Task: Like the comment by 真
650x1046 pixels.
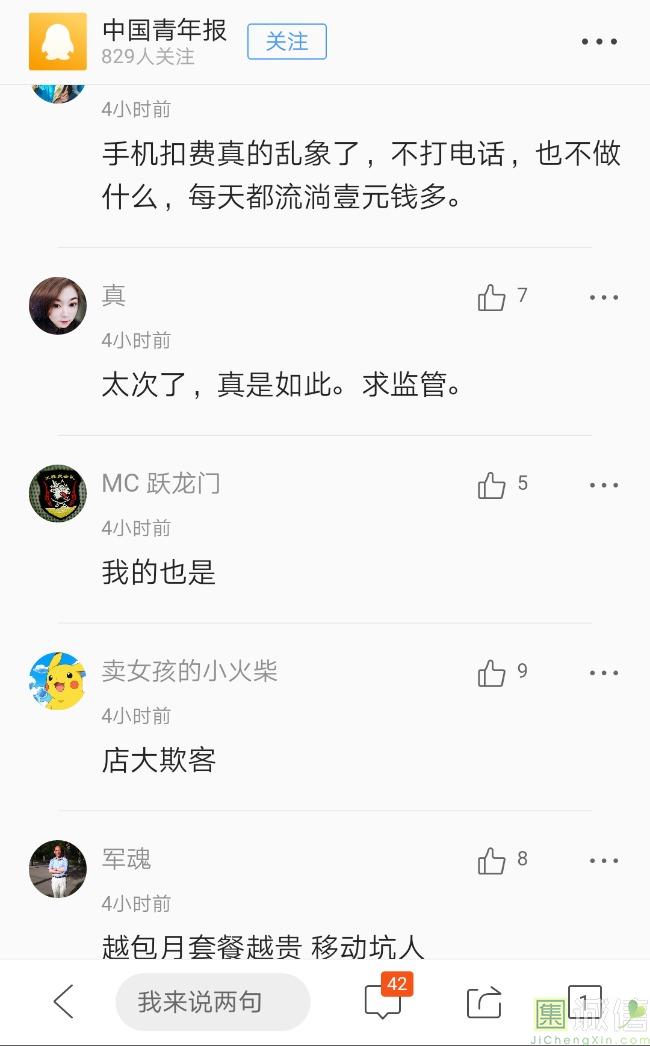Action: click(x=492, y=297)
